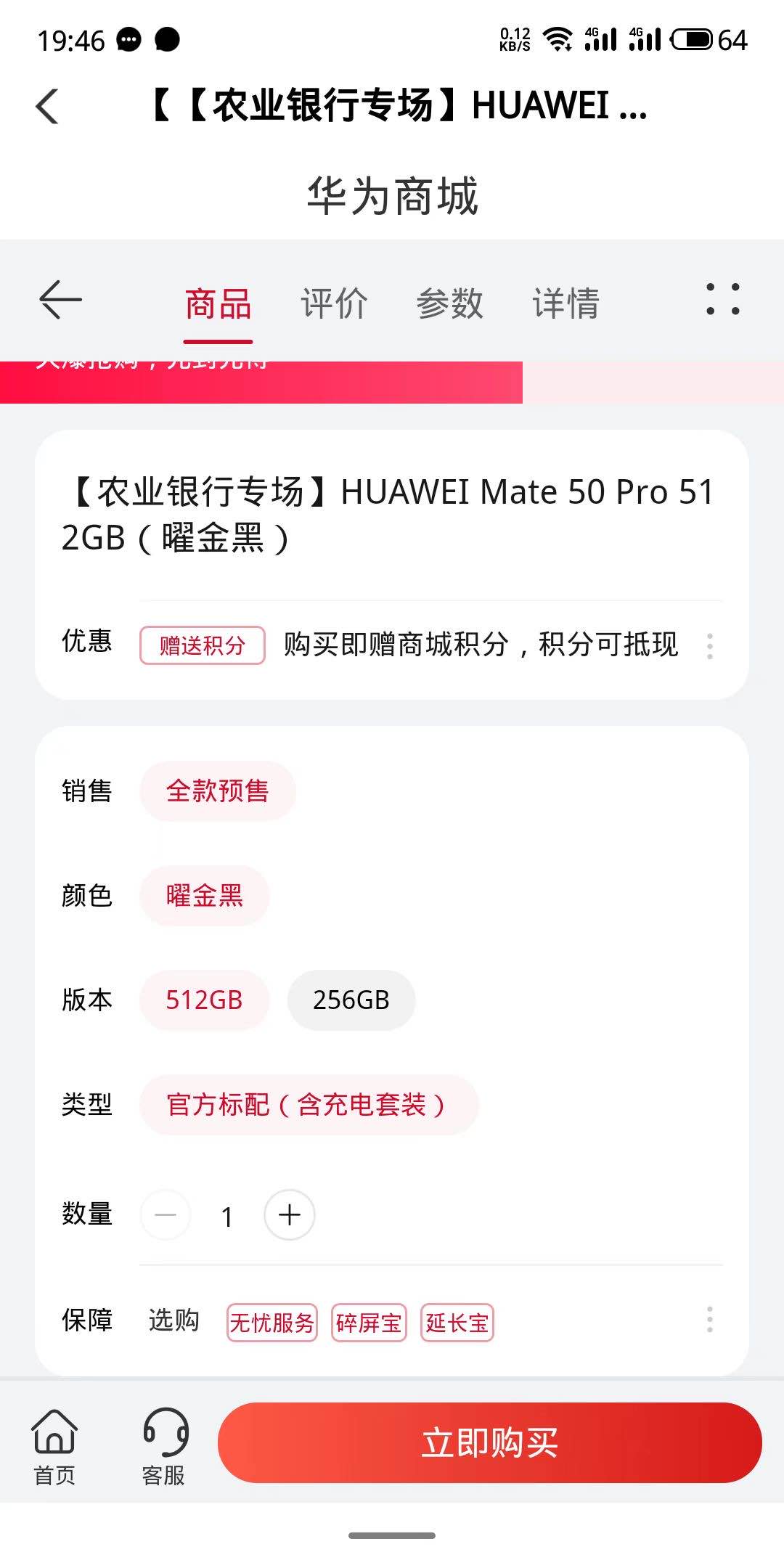Tap 立即购买 to buy now
784x1568 pixels.
pyautogui.click(x=489, y=1442)
